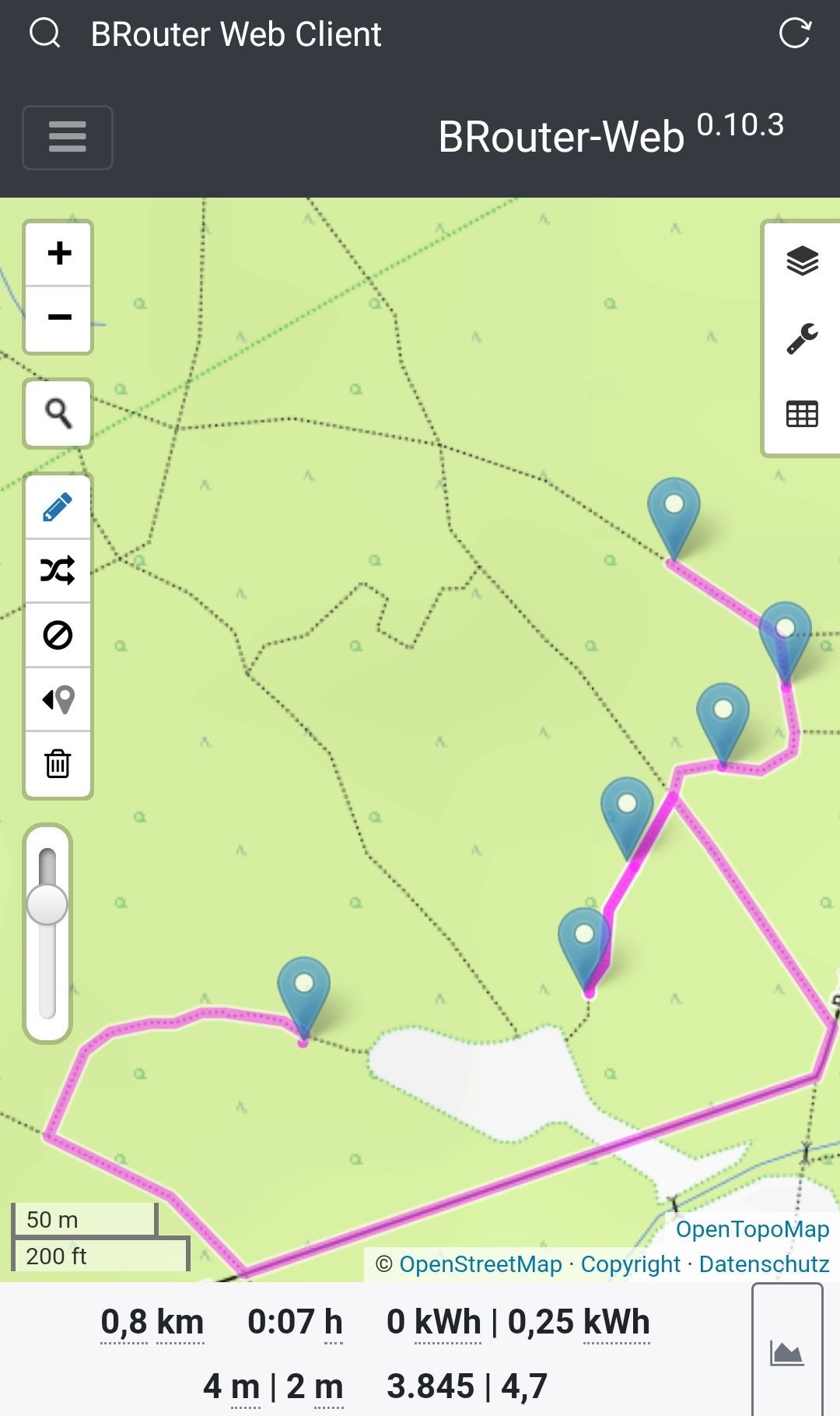
Task: Show the elevation profile chart
Action: (x=786, y=1353)
